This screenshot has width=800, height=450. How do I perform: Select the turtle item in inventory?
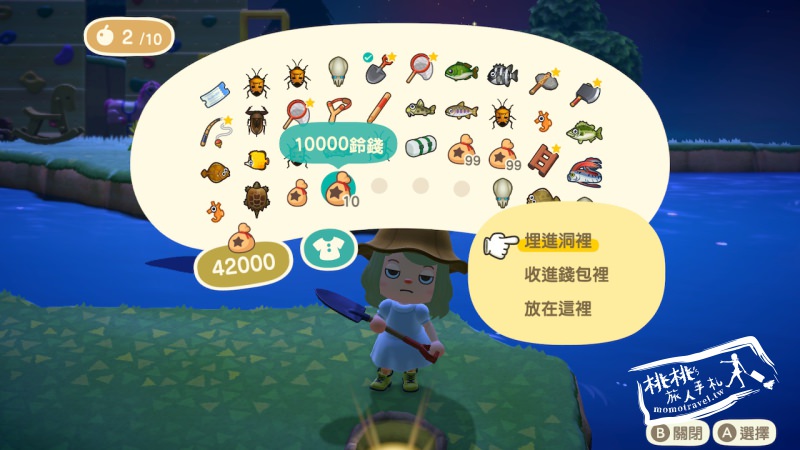click(x=257, y=199)
